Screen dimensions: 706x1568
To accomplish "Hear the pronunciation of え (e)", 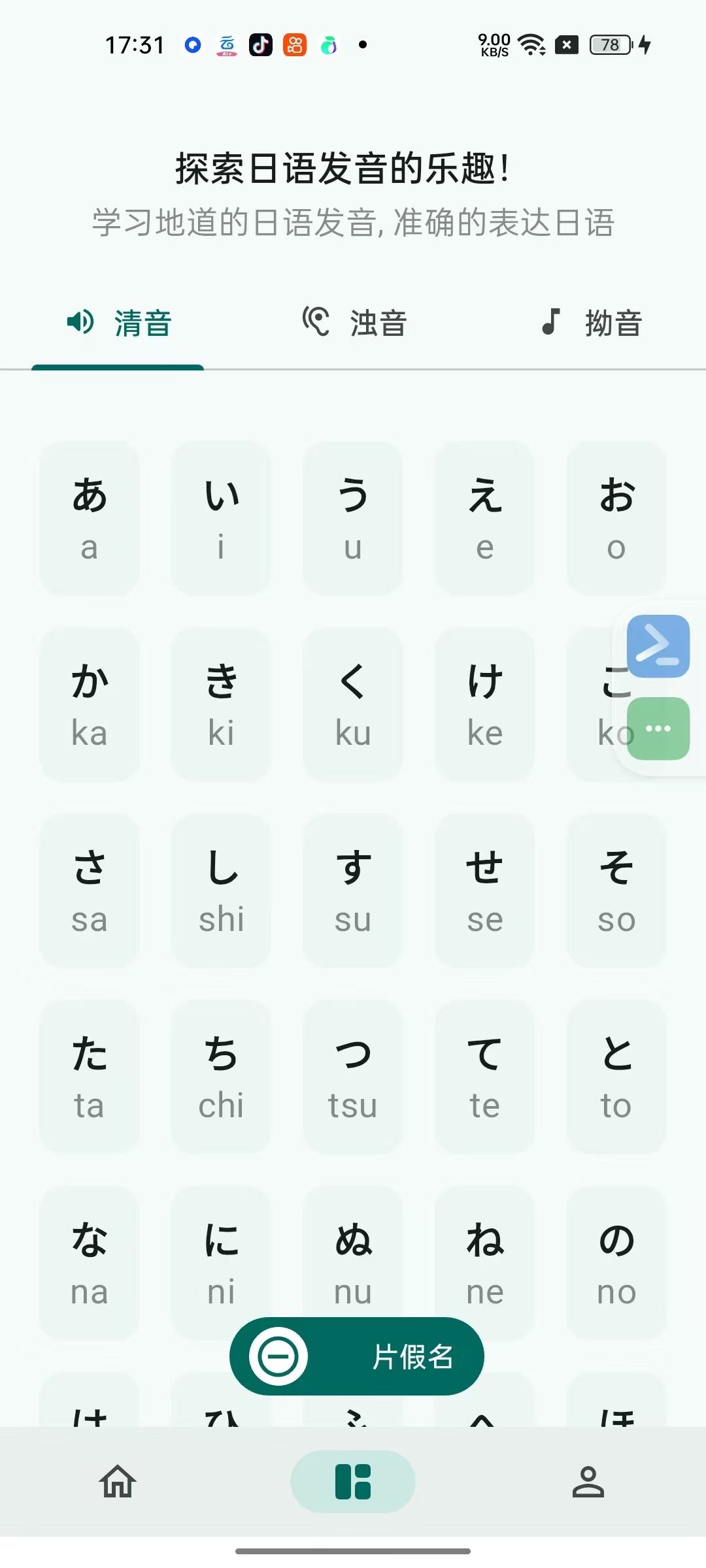I will [484, 518].
